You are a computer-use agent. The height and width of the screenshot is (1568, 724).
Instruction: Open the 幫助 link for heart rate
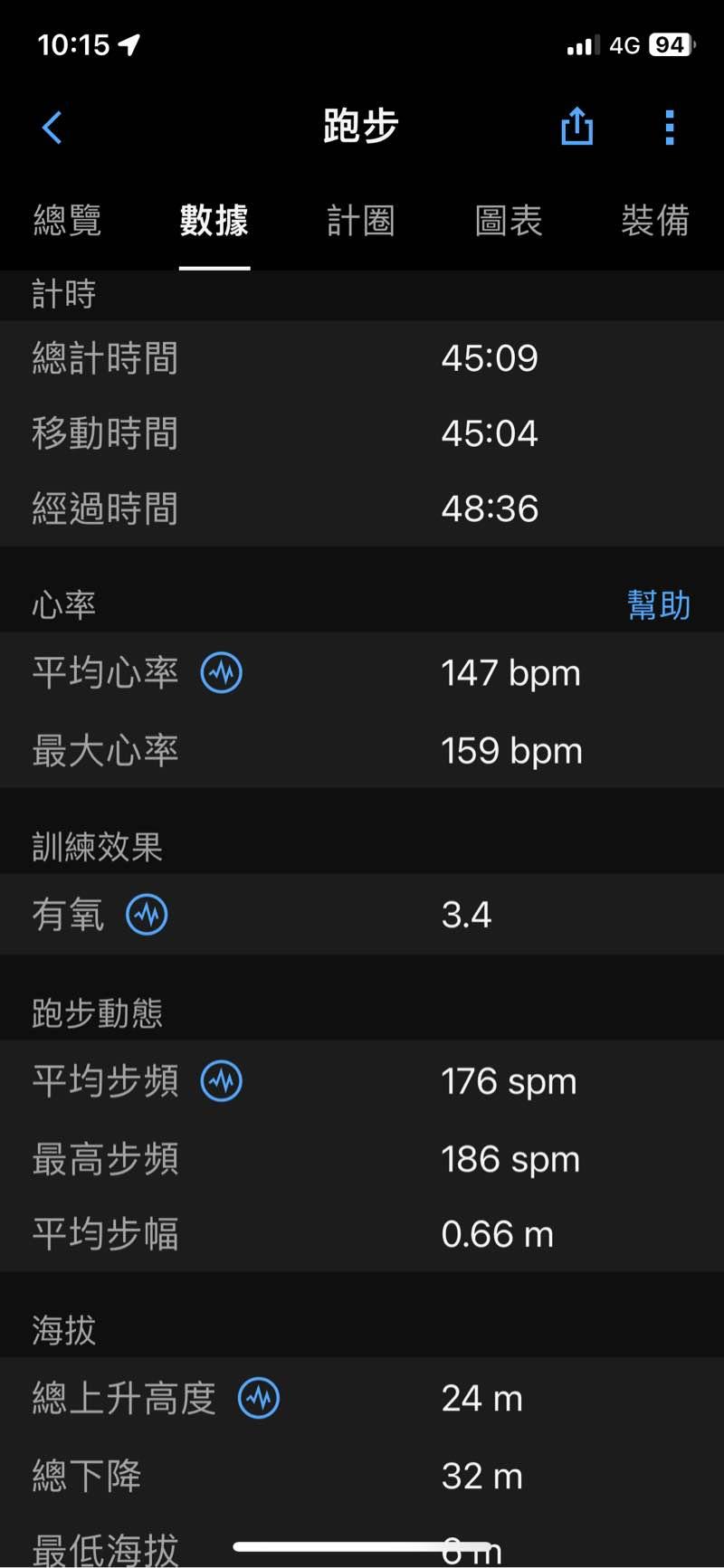tap(658, 605)
